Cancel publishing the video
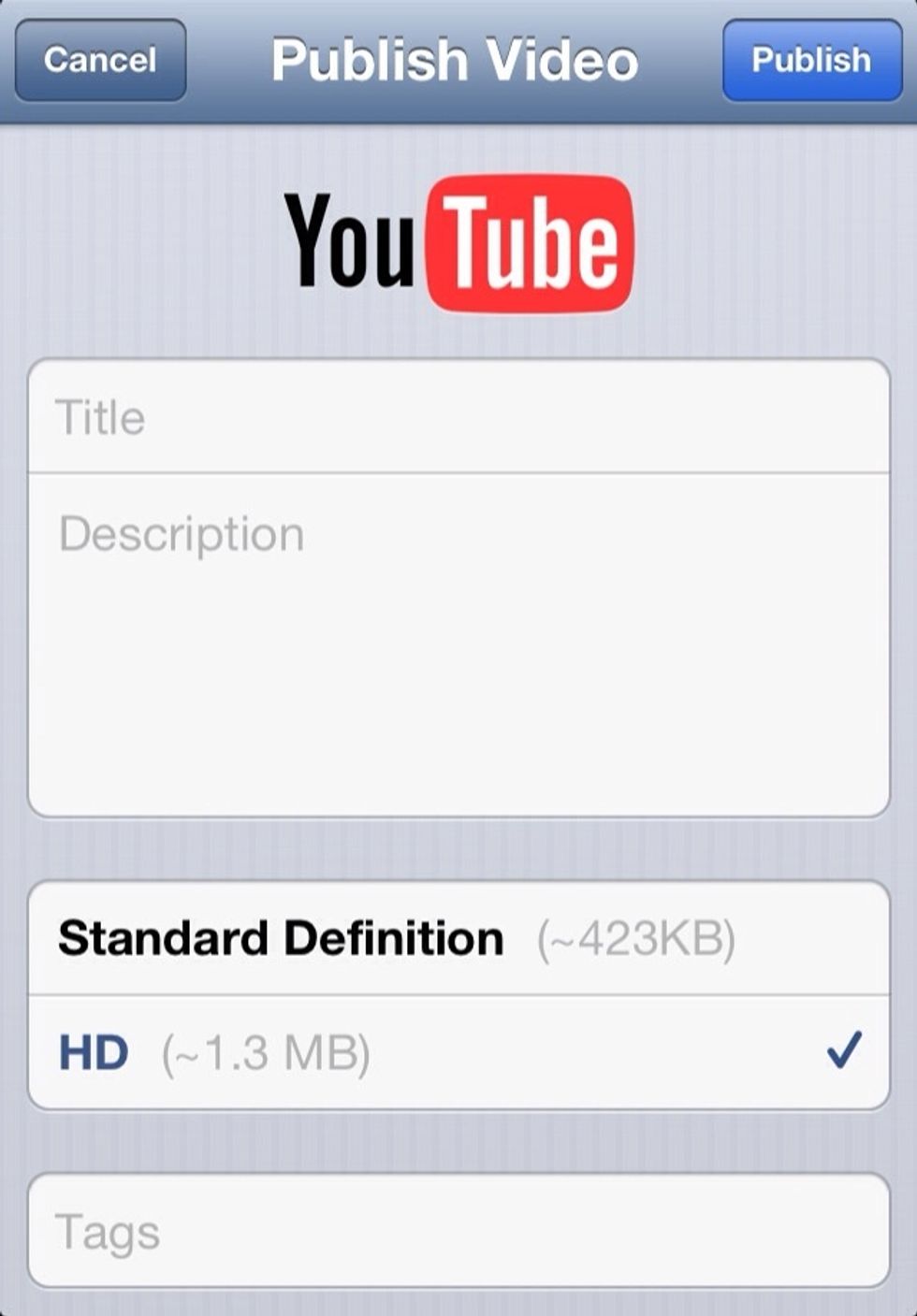917x1316 pixels. click(x=100, y=61)
